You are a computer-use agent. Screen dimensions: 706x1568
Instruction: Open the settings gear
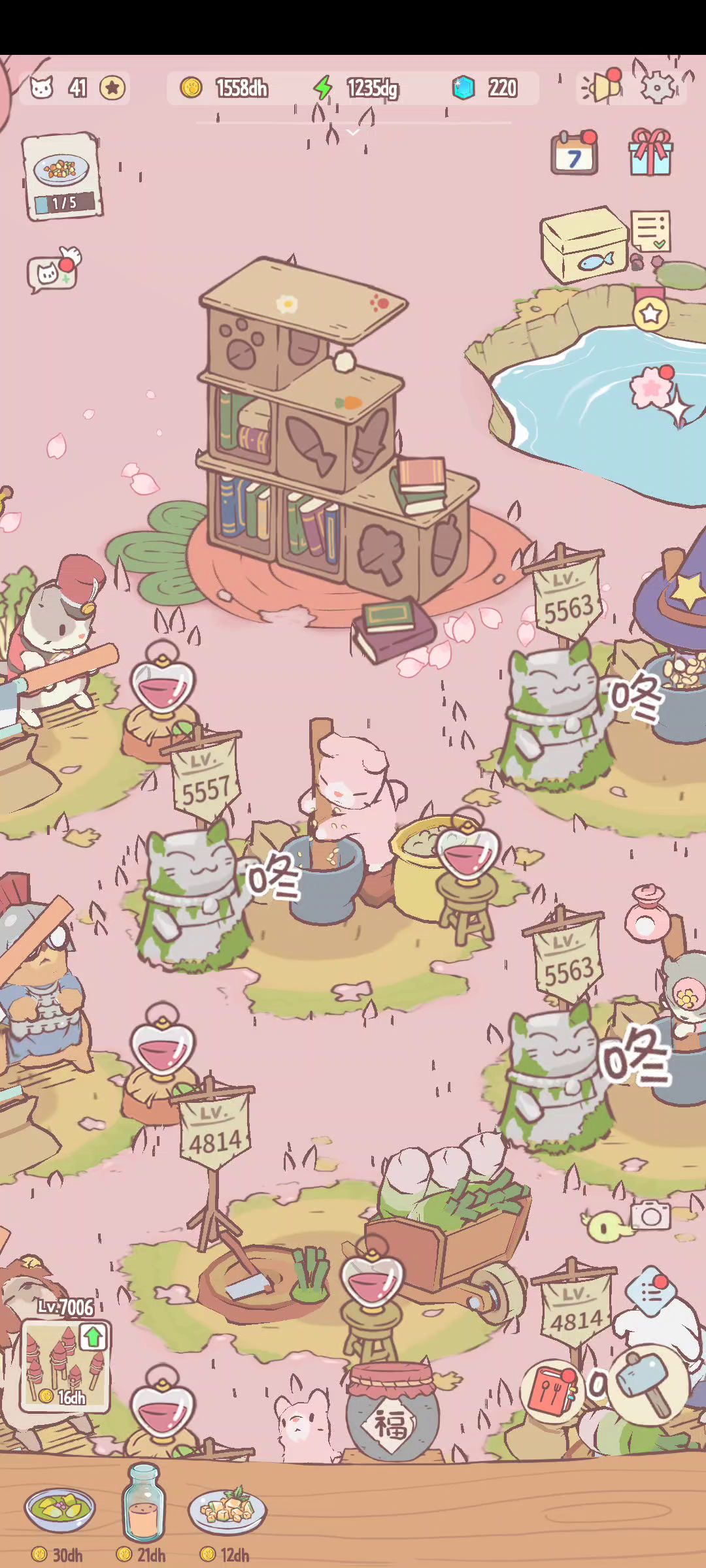pyautogui.click(x=657, y=88)
